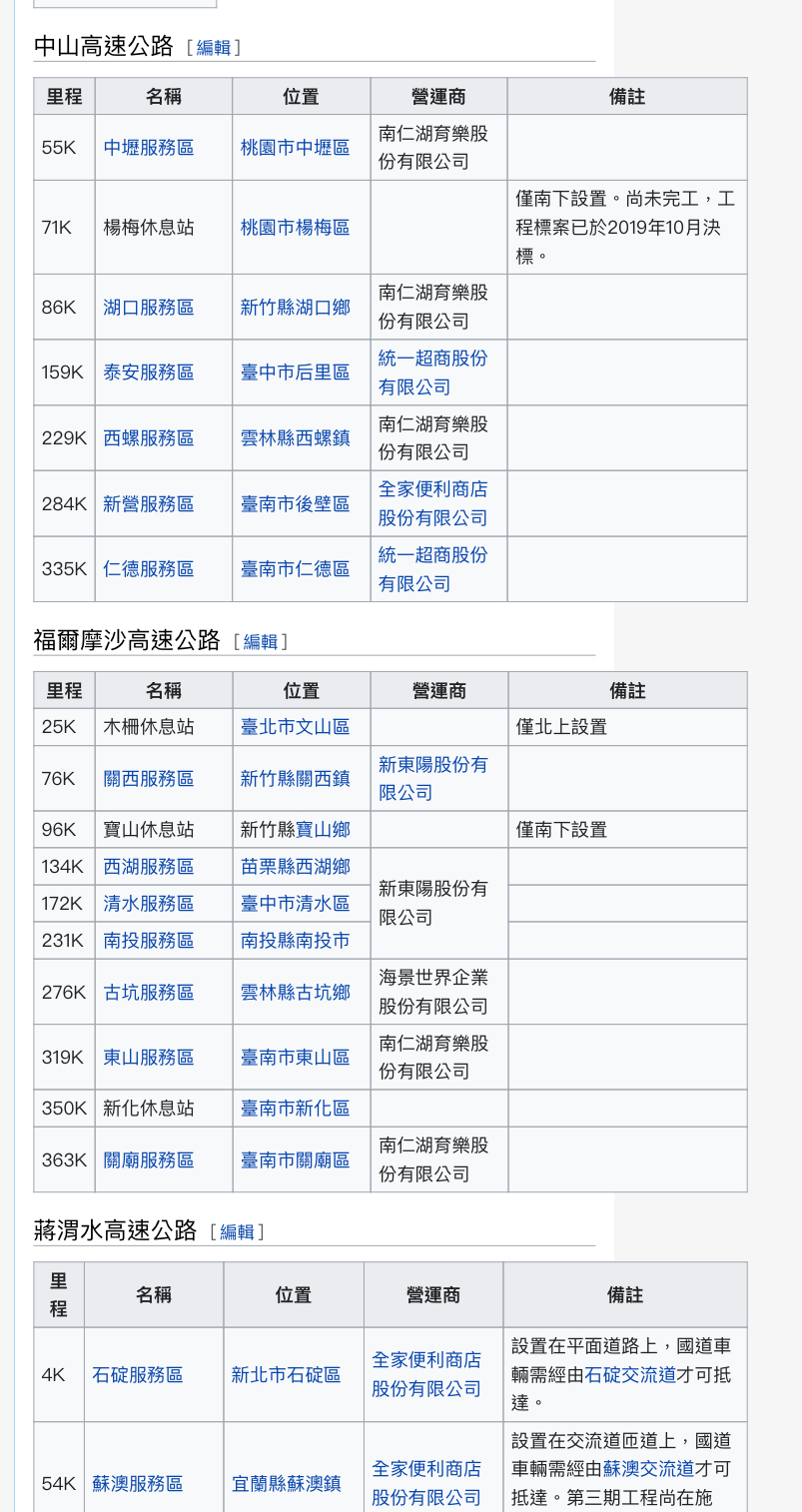Open the 湖口服務區 link
The width and height of the screenshot is (802, 1512).
tap(149, 308)
